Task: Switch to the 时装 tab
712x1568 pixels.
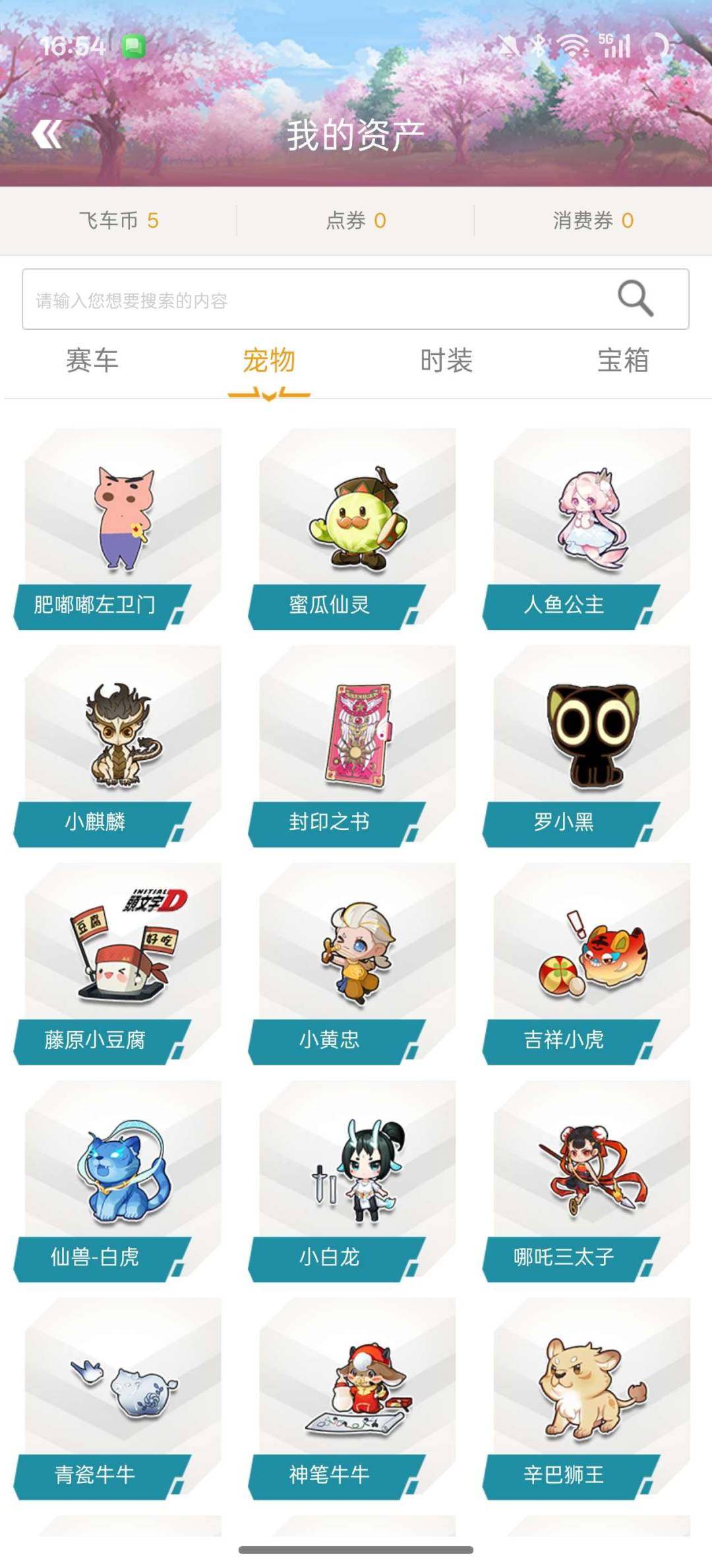Action: click(447, 360)
